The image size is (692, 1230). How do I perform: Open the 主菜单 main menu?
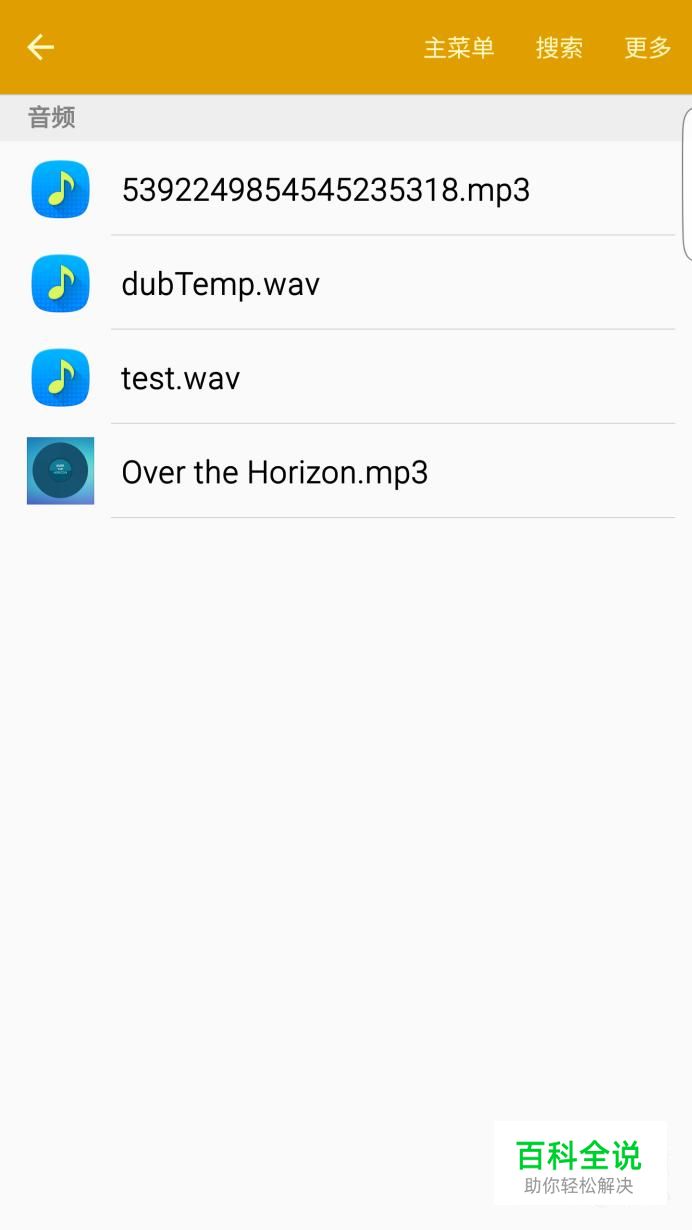click(459, 47)
